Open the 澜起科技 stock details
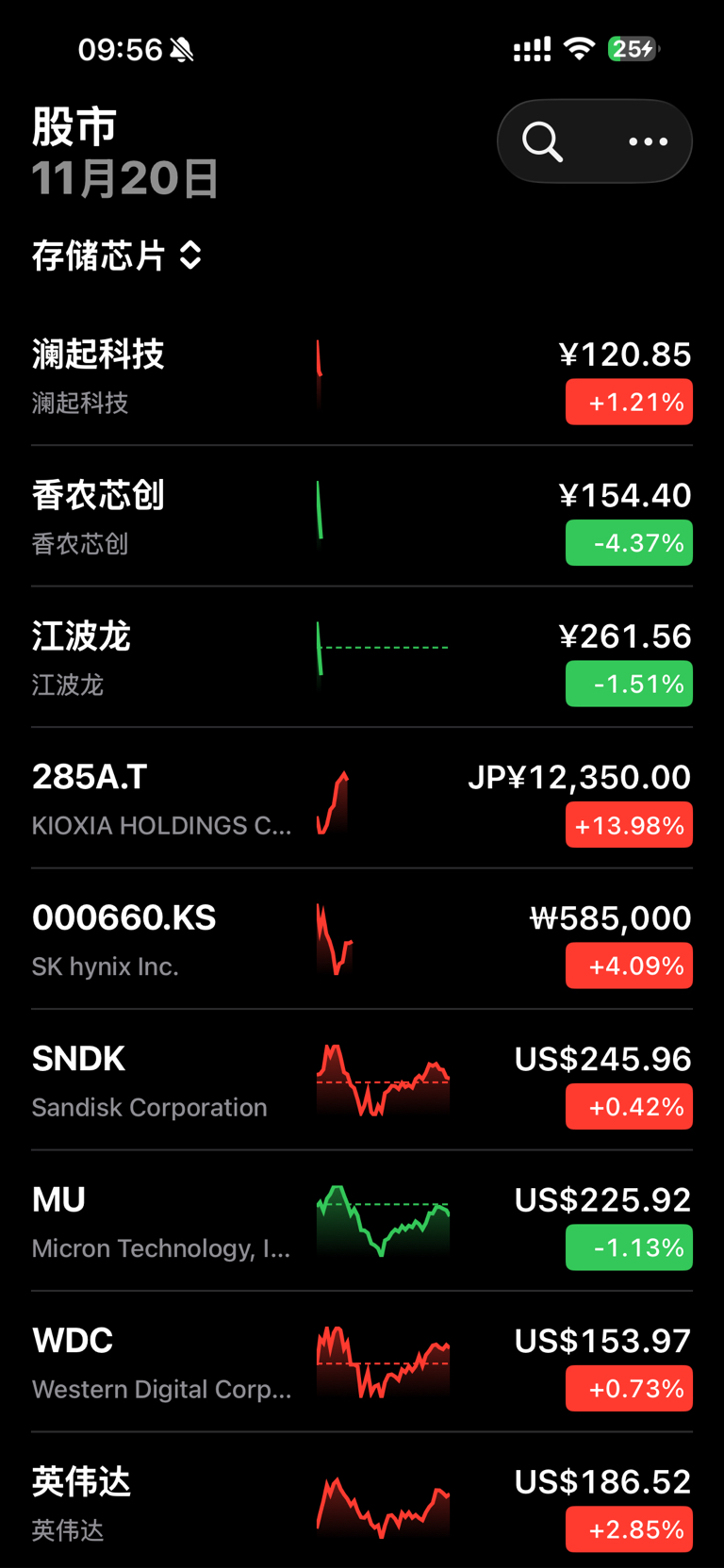The image size is (724, 1568). (362, 375)
